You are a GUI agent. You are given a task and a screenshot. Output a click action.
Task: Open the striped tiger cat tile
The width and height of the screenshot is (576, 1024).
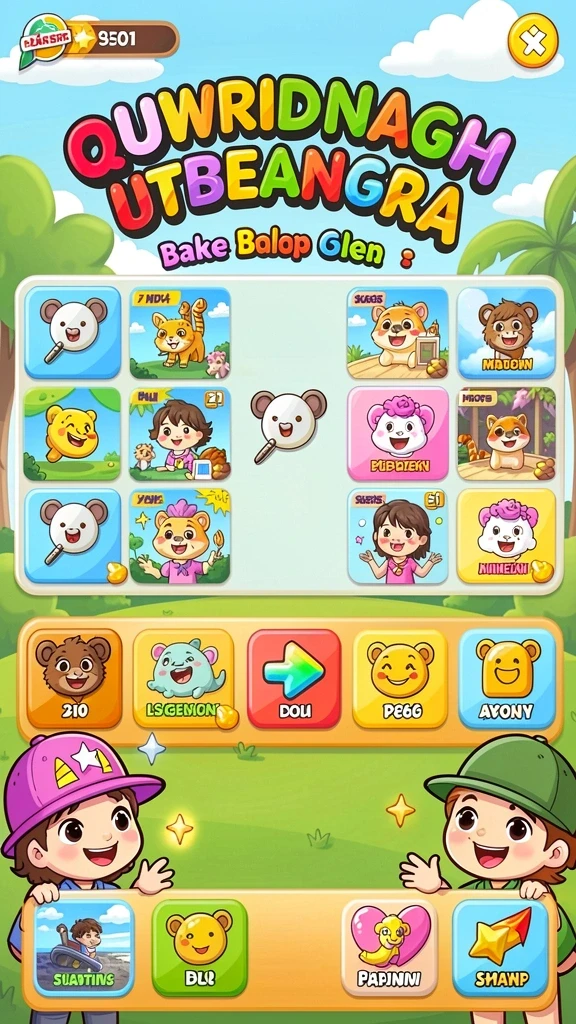[x=180, y=333]
